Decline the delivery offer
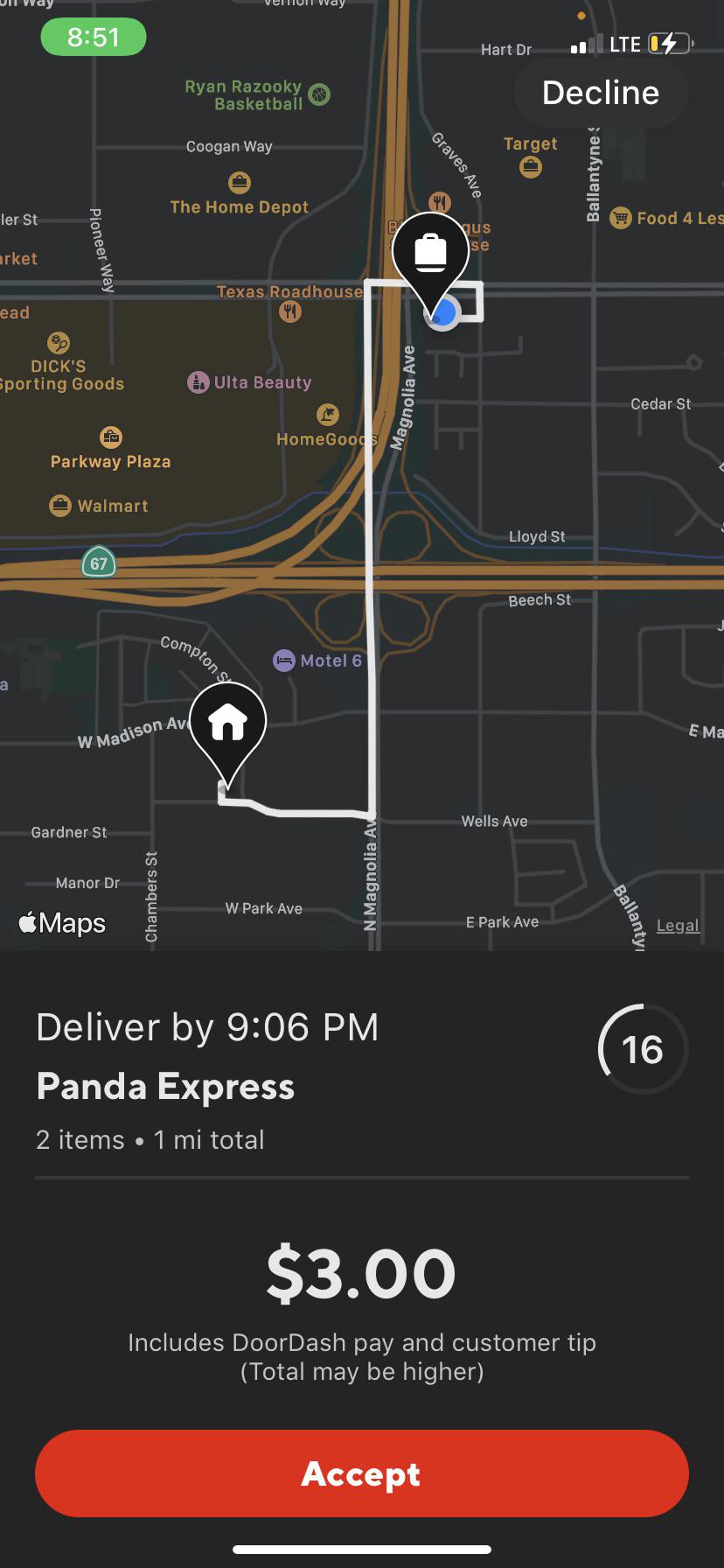 (601, 92)
